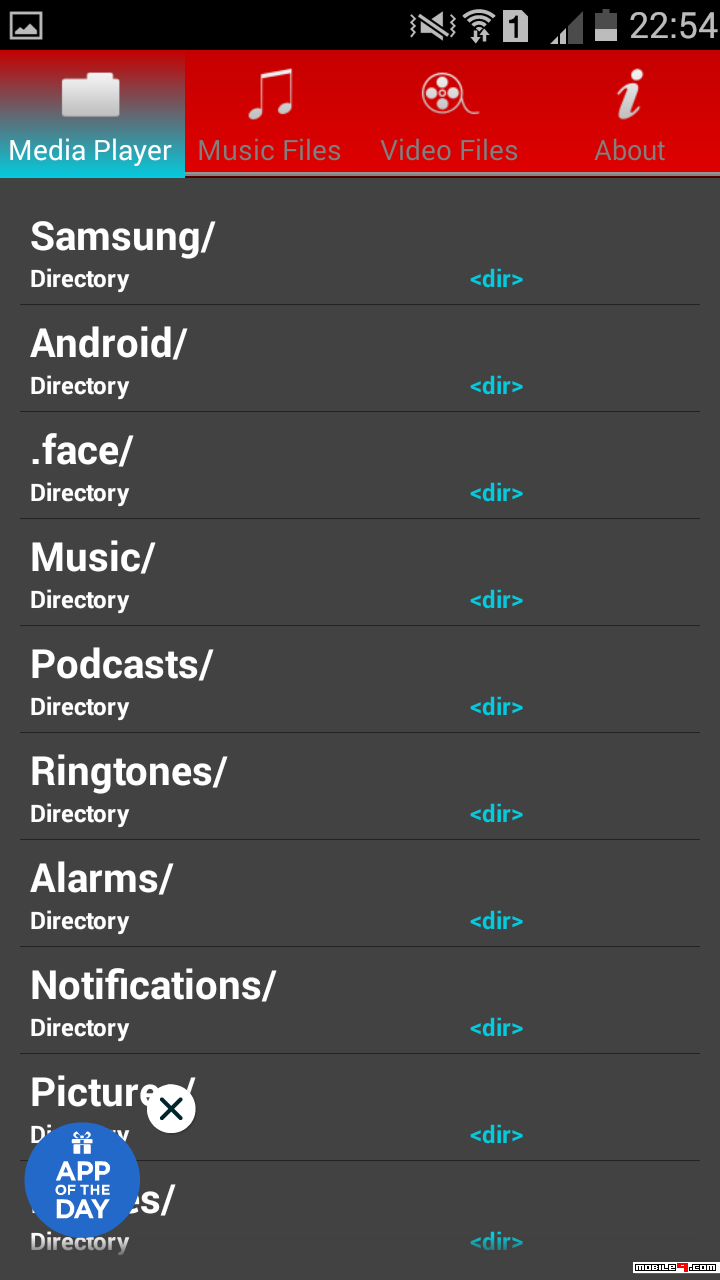The height and width of the screenshot is (1280, 720).
Task: Open the Android folder
Action: point(360,358)
